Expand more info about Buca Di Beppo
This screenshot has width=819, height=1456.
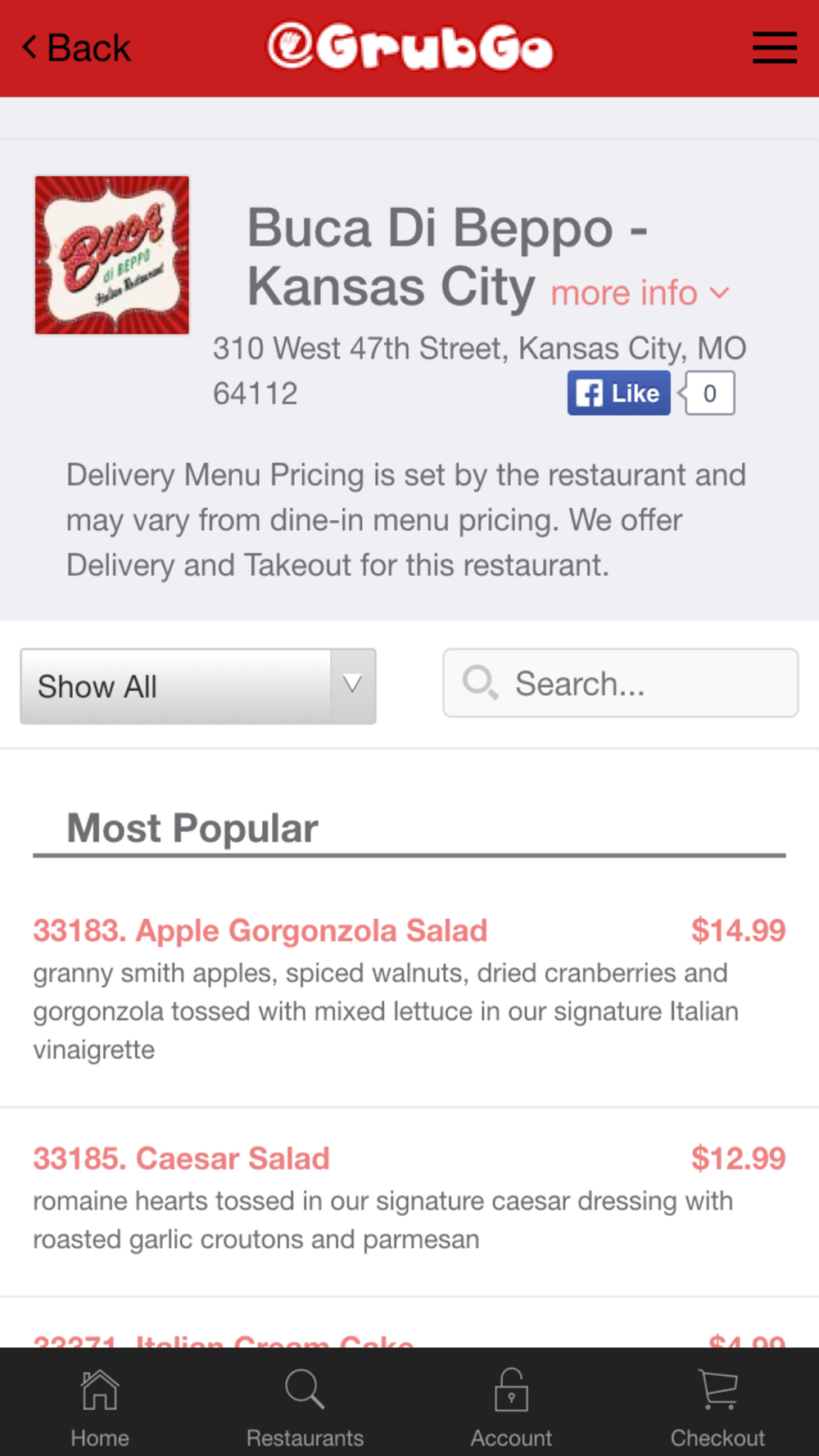[640, 293]
